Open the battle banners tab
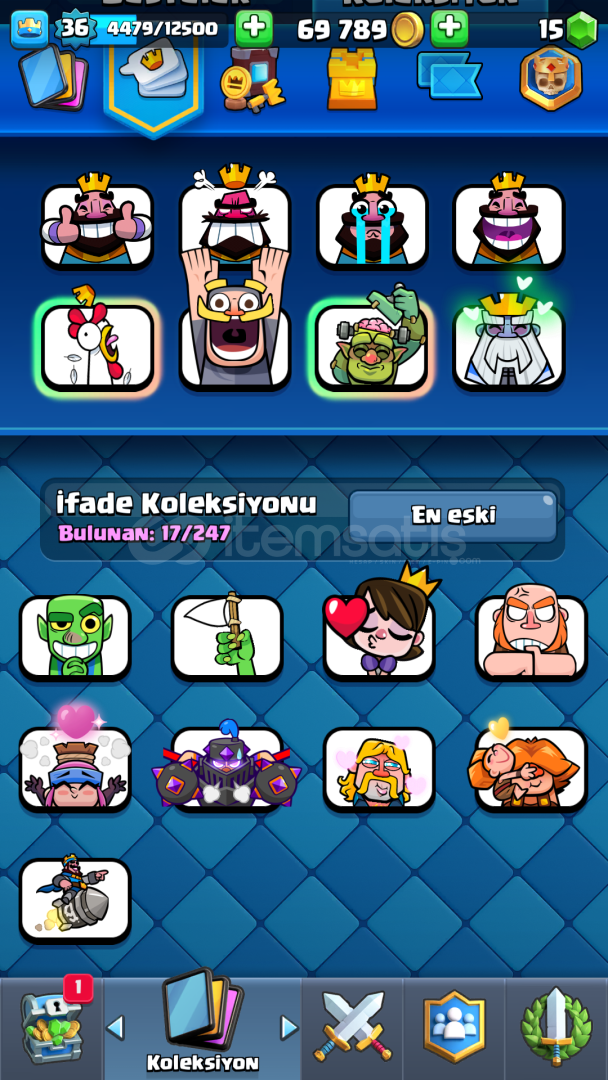This screenshot has height=1080, width=608. coord(450,74)
